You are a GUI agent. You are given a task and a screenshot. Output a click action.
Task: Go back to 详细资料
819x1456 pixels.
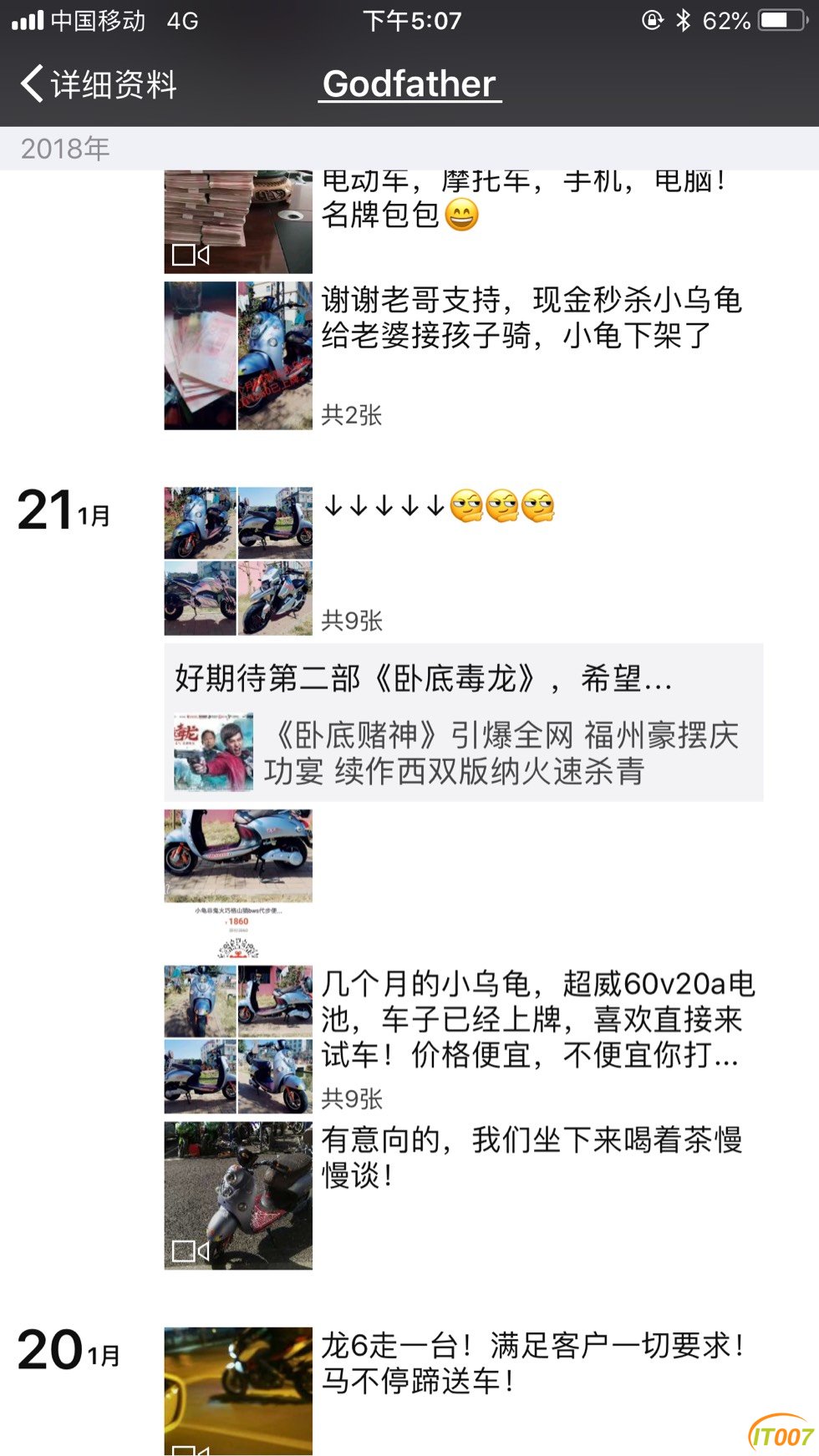(x=99, y=84)
